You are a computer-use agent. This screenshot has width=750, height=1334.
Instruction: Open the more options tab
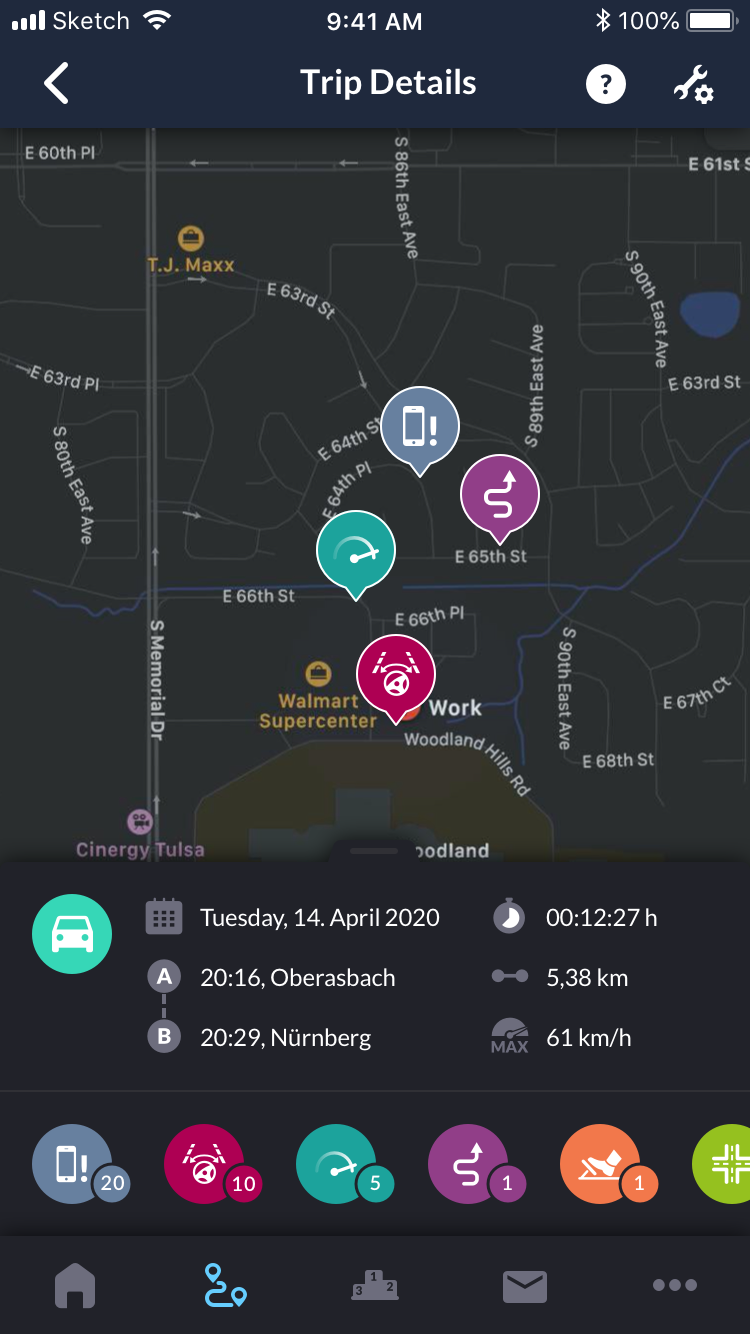click(x=675, y=1286)
